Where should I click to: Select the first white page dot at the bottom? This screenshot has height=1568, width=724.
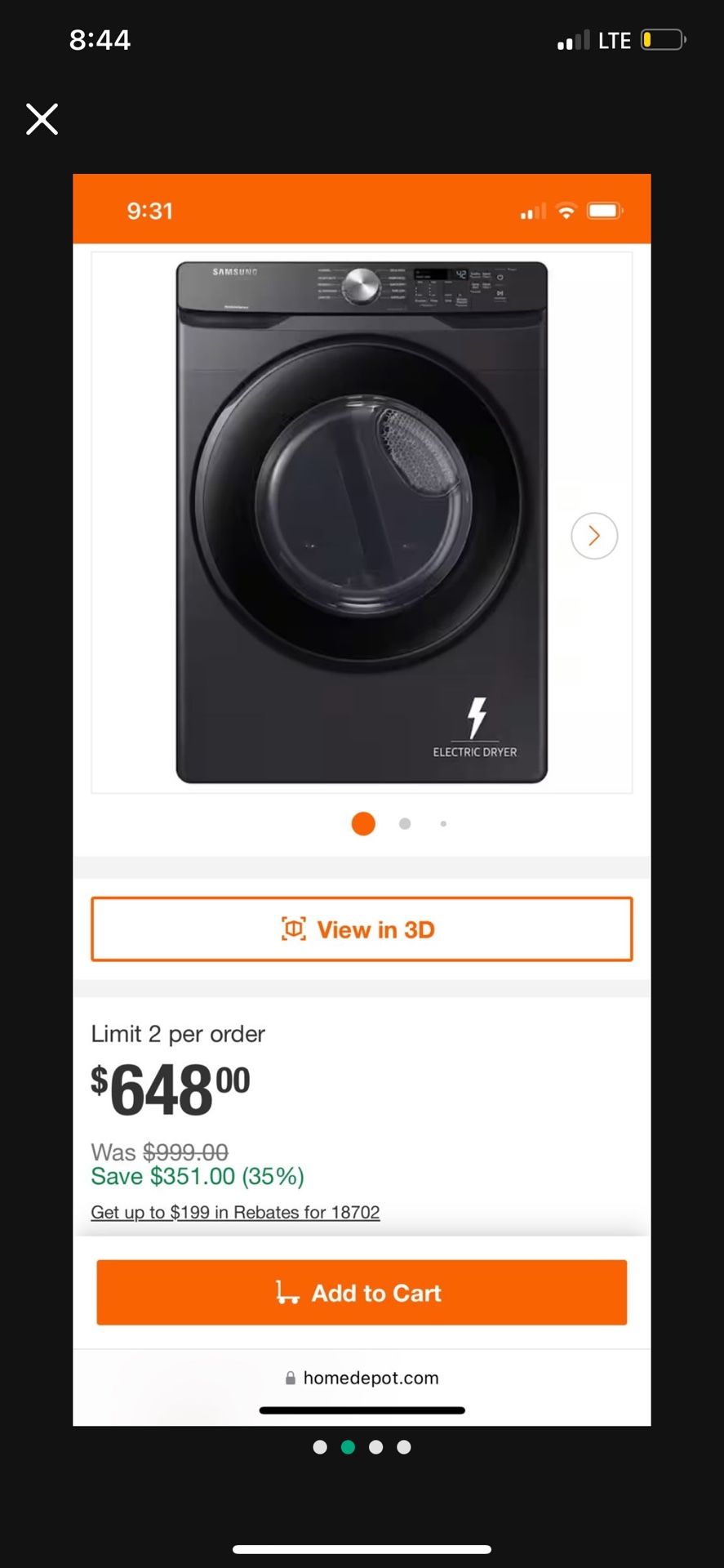point(320,1446)
